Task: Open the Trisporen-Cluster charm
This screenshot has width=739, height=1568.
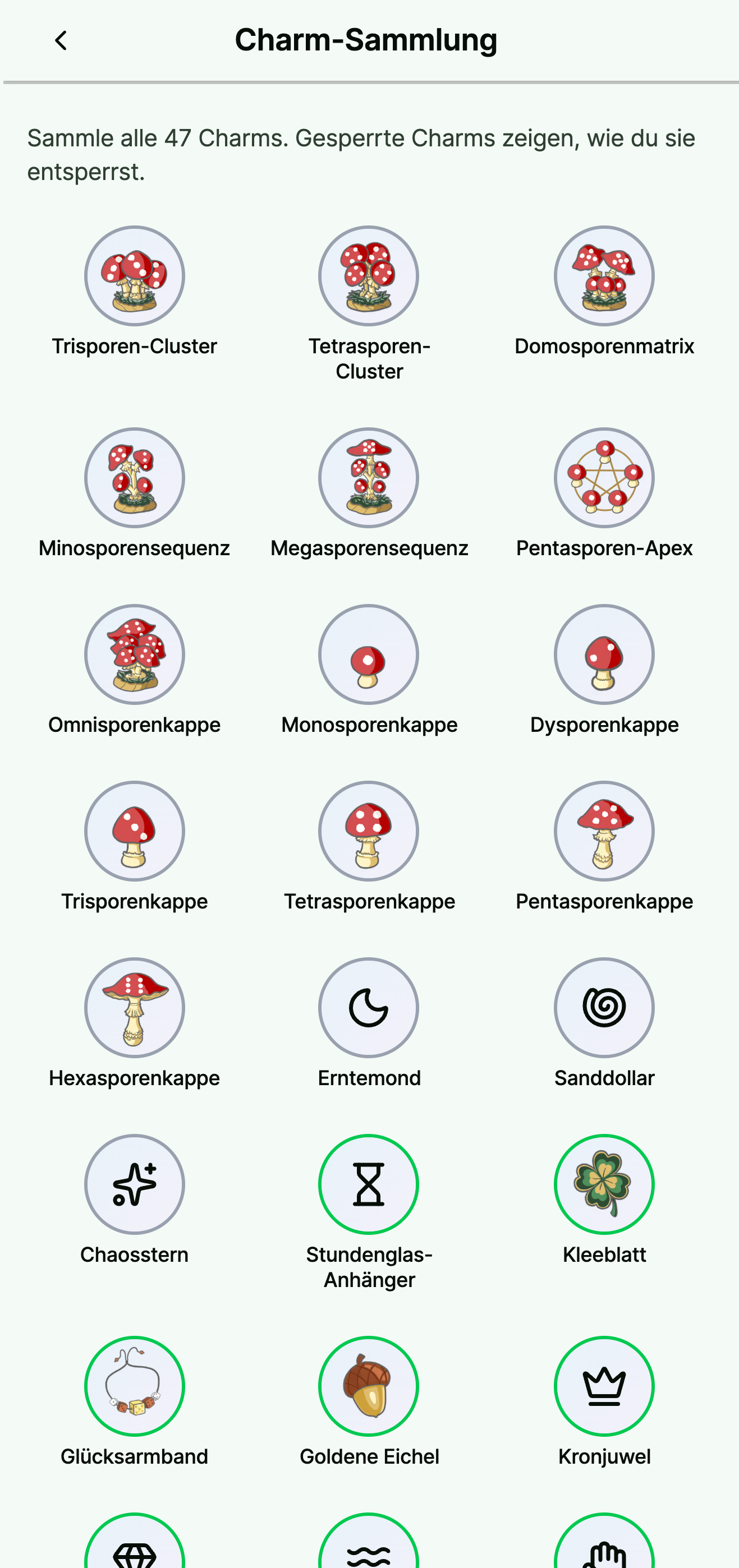Action: point(134,276)
